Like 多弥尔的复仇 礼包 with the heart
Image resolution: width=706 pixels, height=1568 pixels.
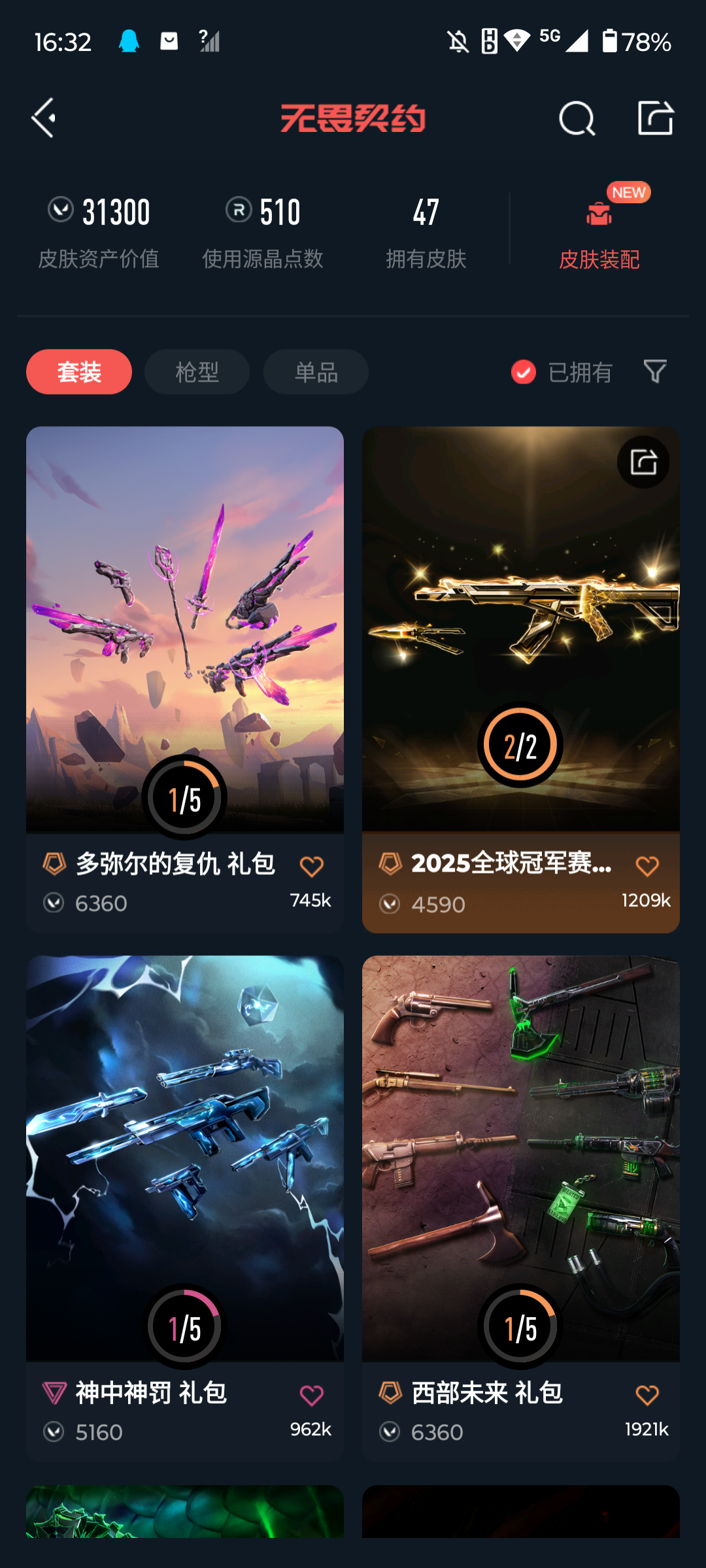(x=311, y=866)
